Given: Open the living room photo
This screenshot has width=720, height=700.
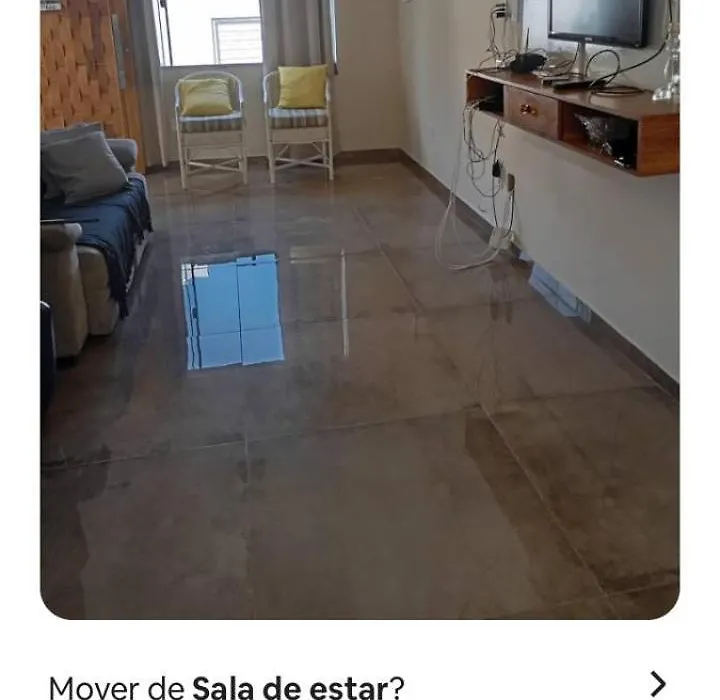Looking at the screenshot, I should (x=360, y=310).
